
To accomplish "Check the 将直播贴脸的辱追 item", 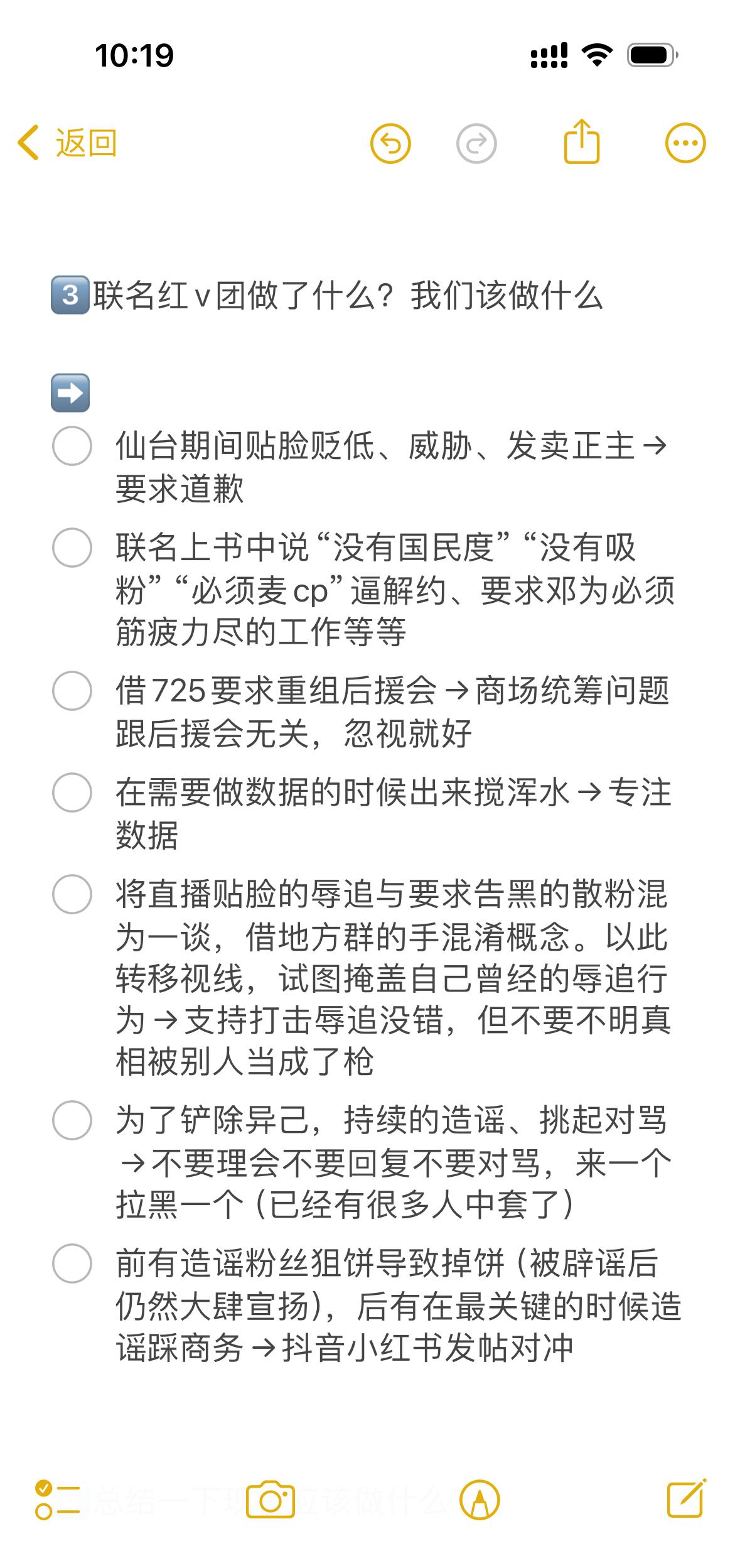I will click(72, 894).
